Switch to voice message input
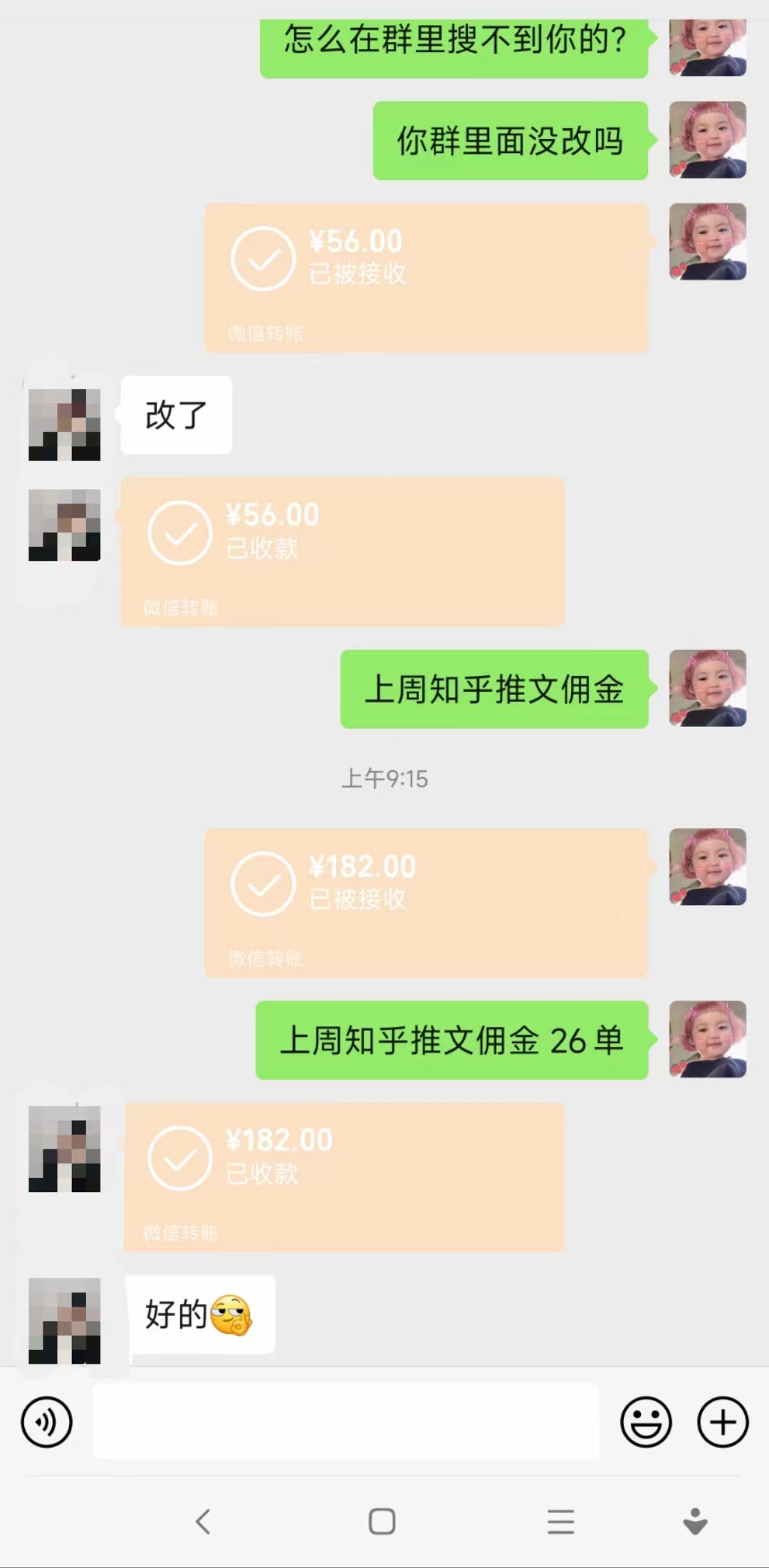The width and height of the screenshot is (769, 1568). (46, 1422)
